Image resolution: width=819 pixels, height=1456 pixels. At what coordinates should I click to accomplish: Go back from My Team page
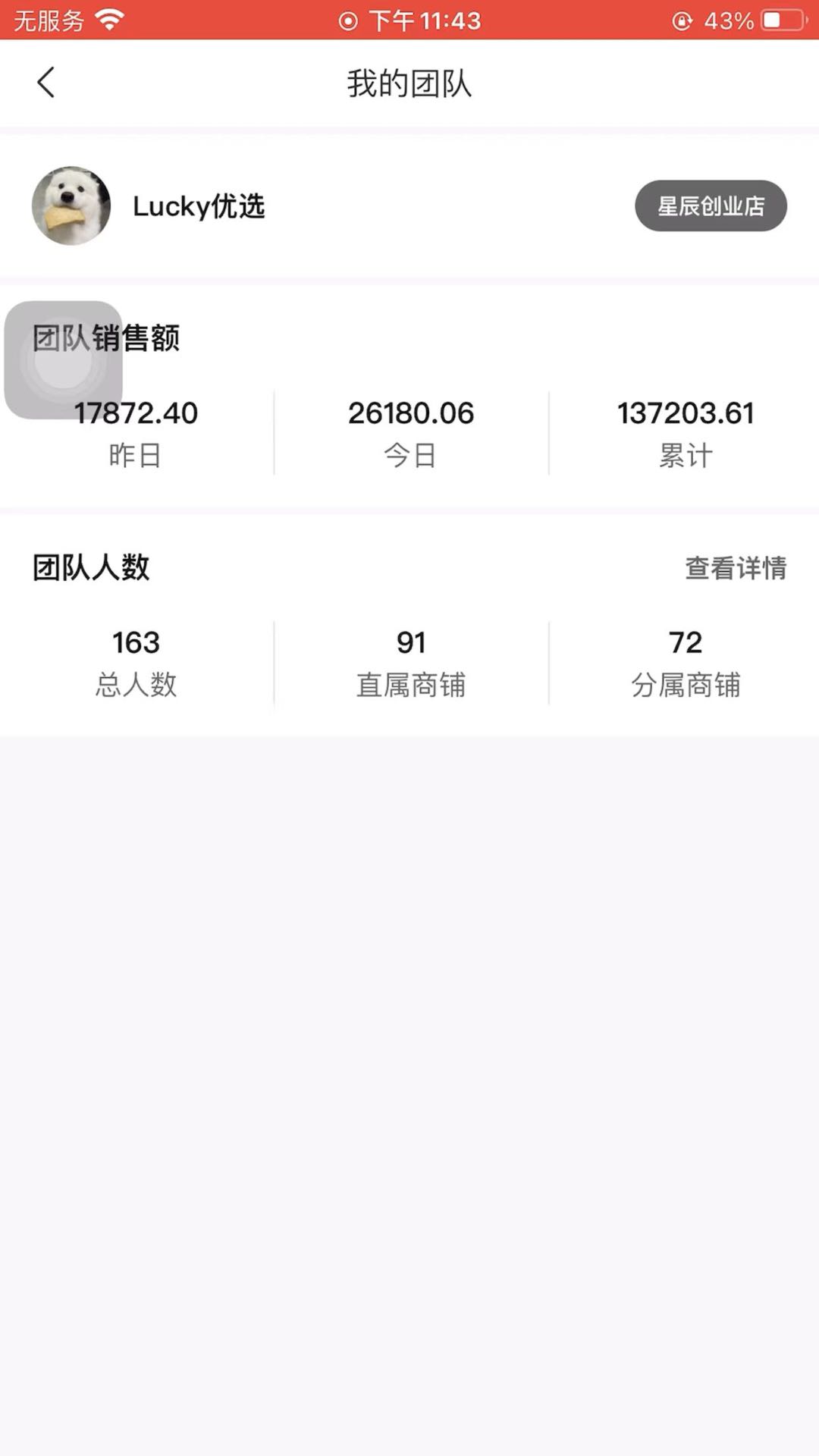point(46,83)
